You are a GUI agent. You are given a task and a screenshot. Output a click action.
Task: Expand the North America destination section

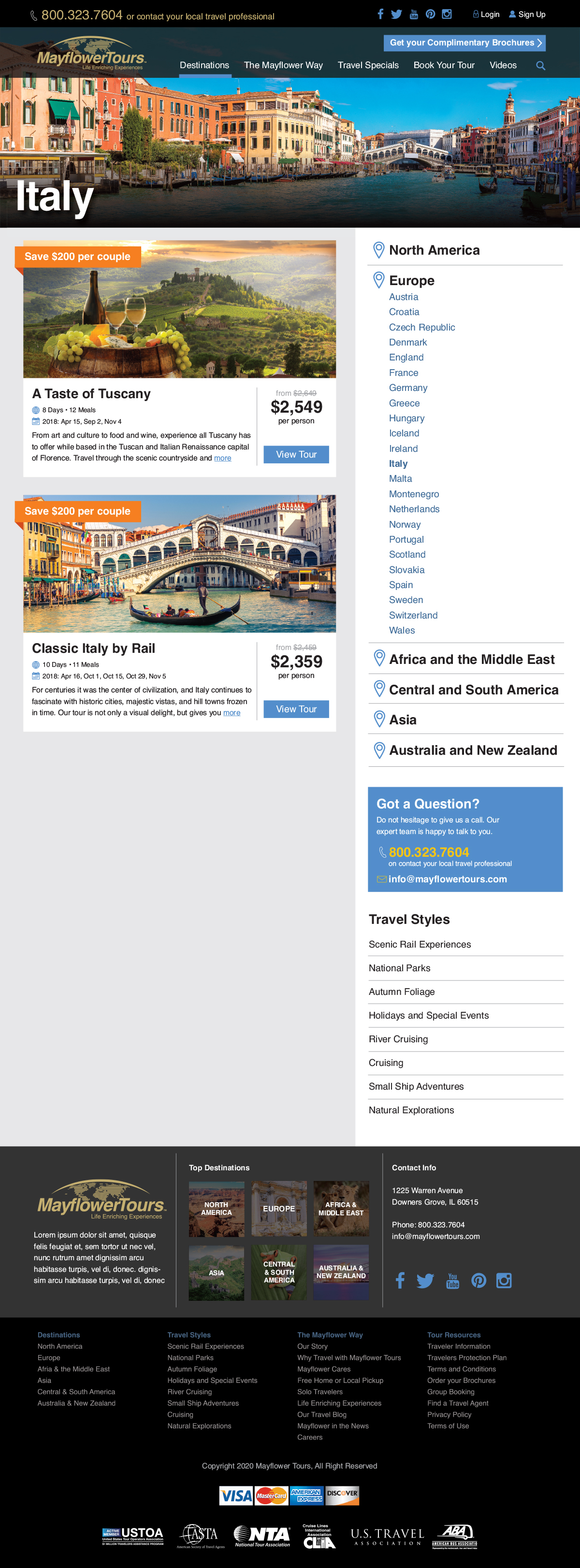[434, 250]
